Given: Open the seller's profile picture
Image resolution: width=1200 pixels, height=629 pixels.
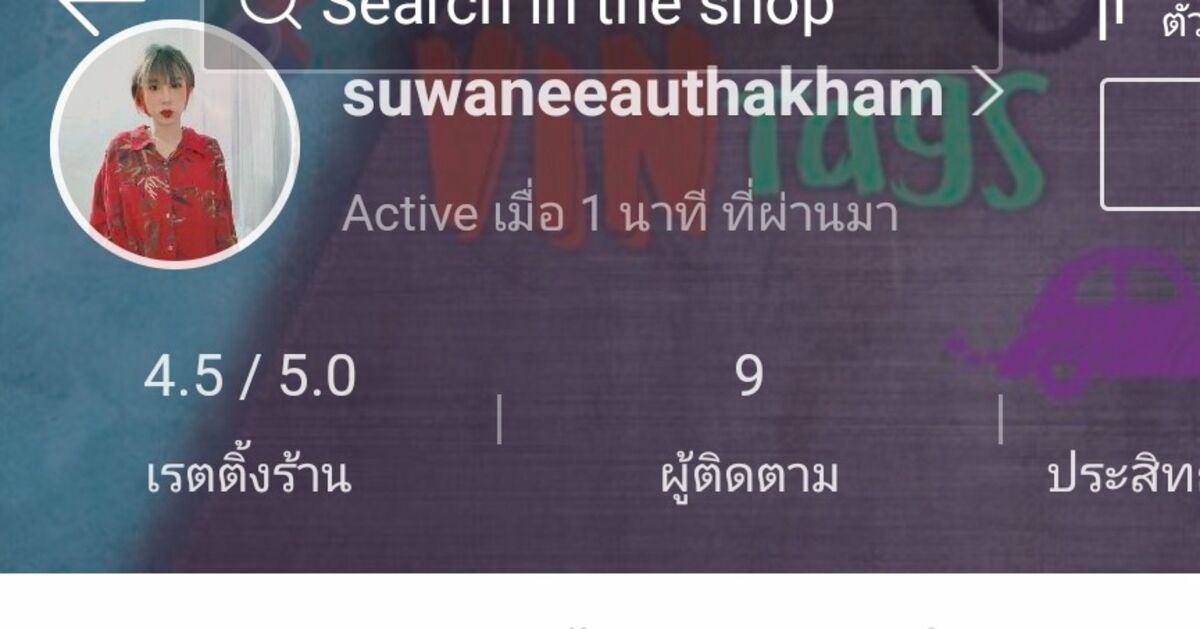Looking at the screenshot, I should (175, 145).
